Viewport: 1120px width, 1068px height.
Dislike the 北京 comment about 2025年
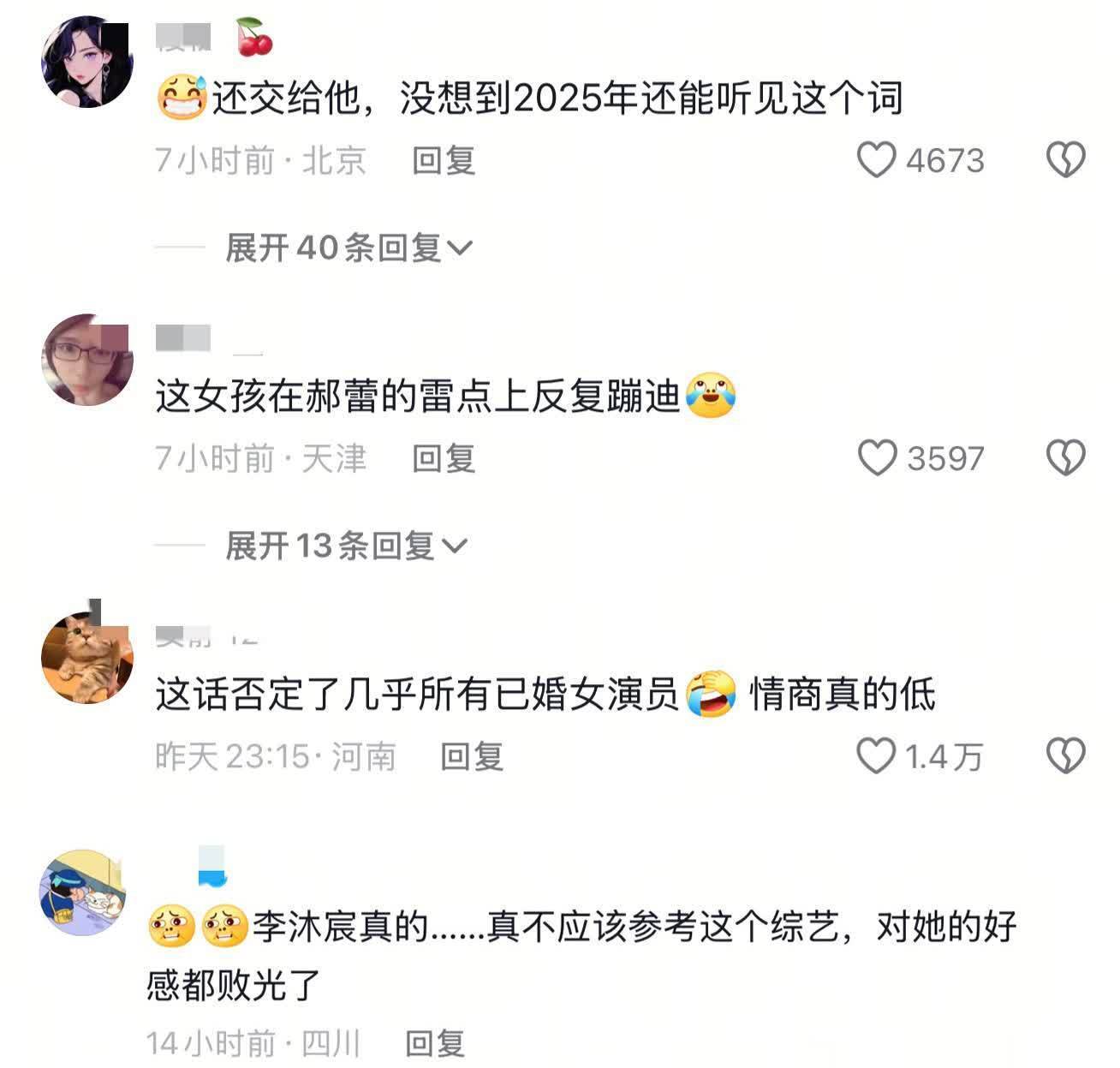tap(1066, 160)
